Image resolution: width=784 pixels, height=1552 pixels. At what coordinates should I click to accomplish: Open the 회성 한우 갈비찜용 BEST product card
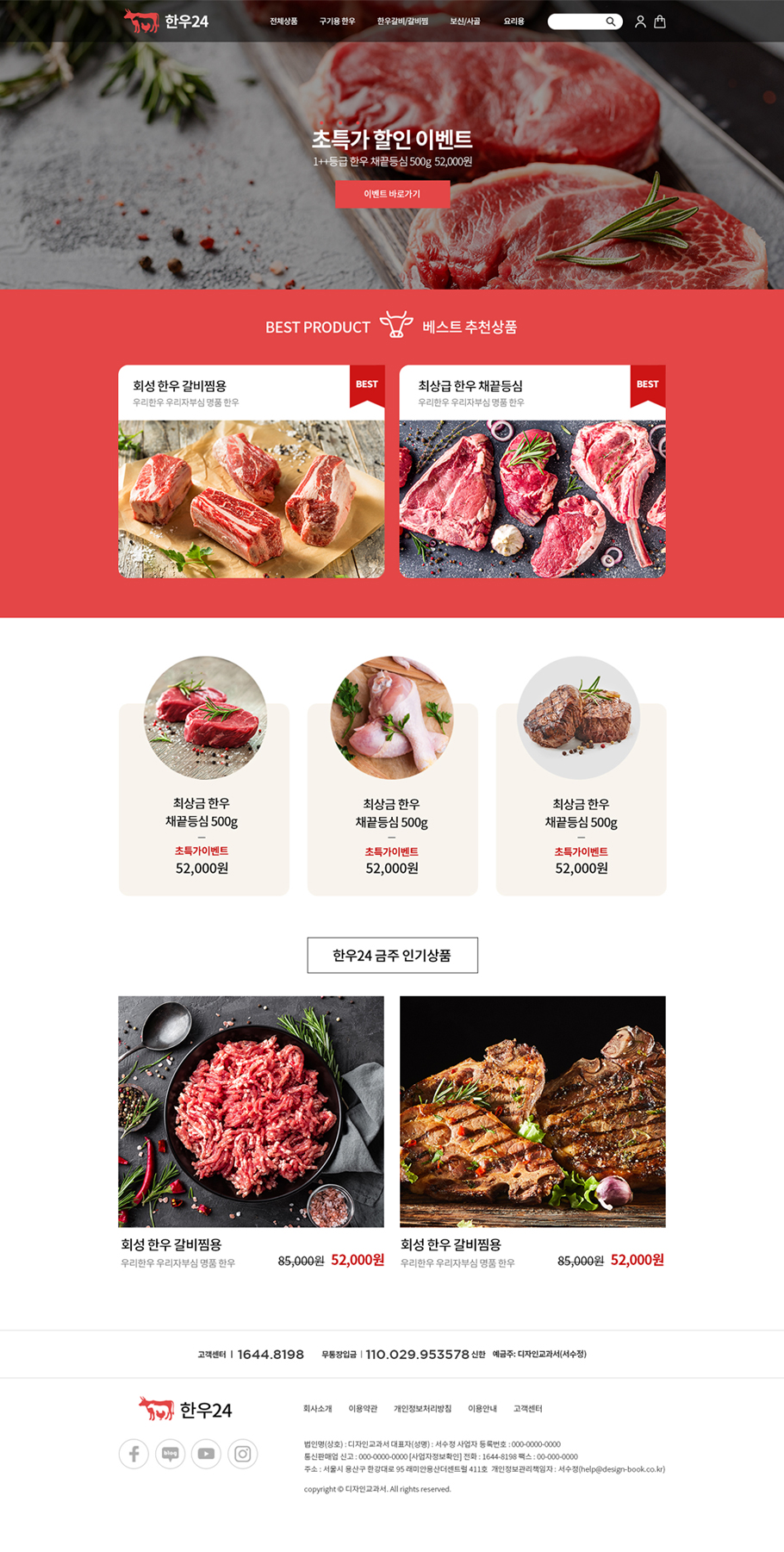251,472
